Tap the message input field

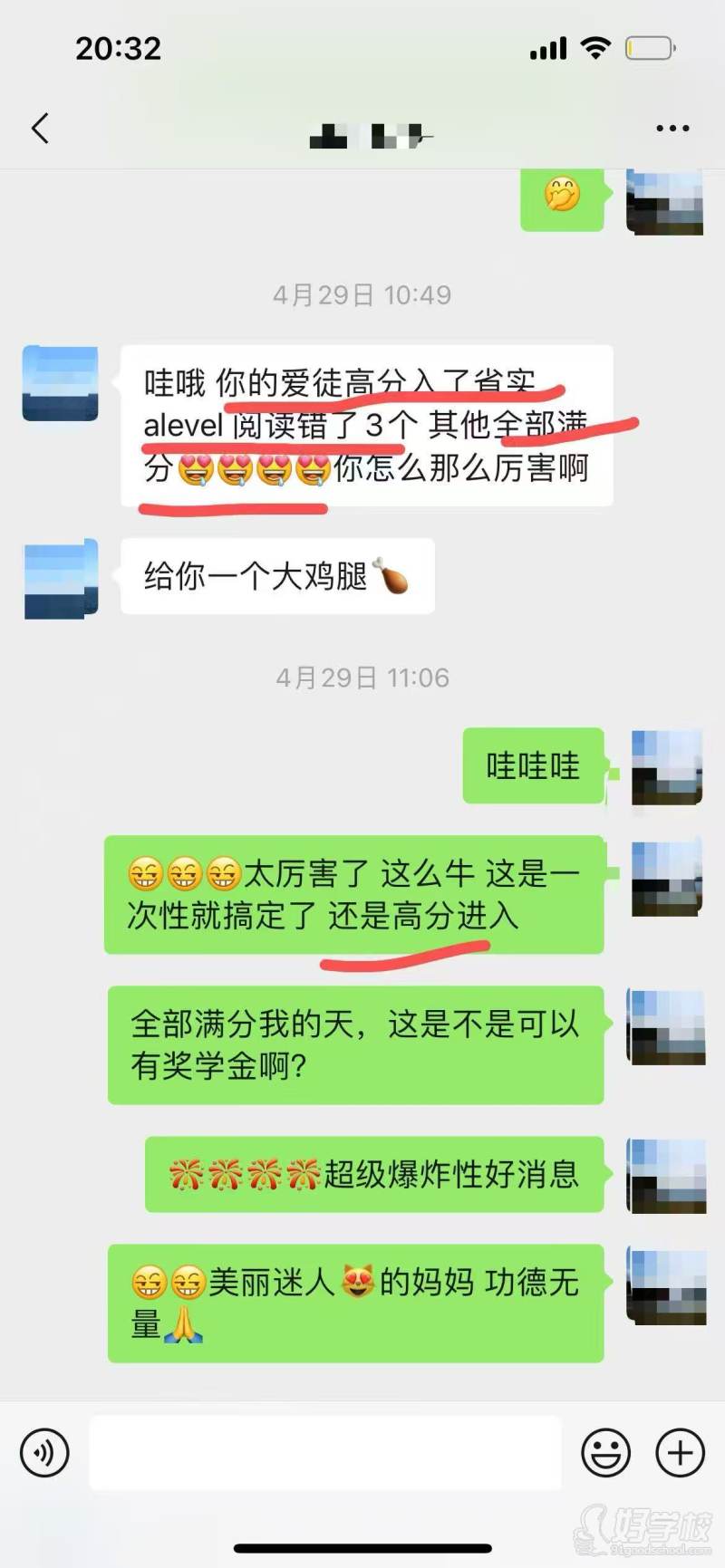[x=326, y=1452]
